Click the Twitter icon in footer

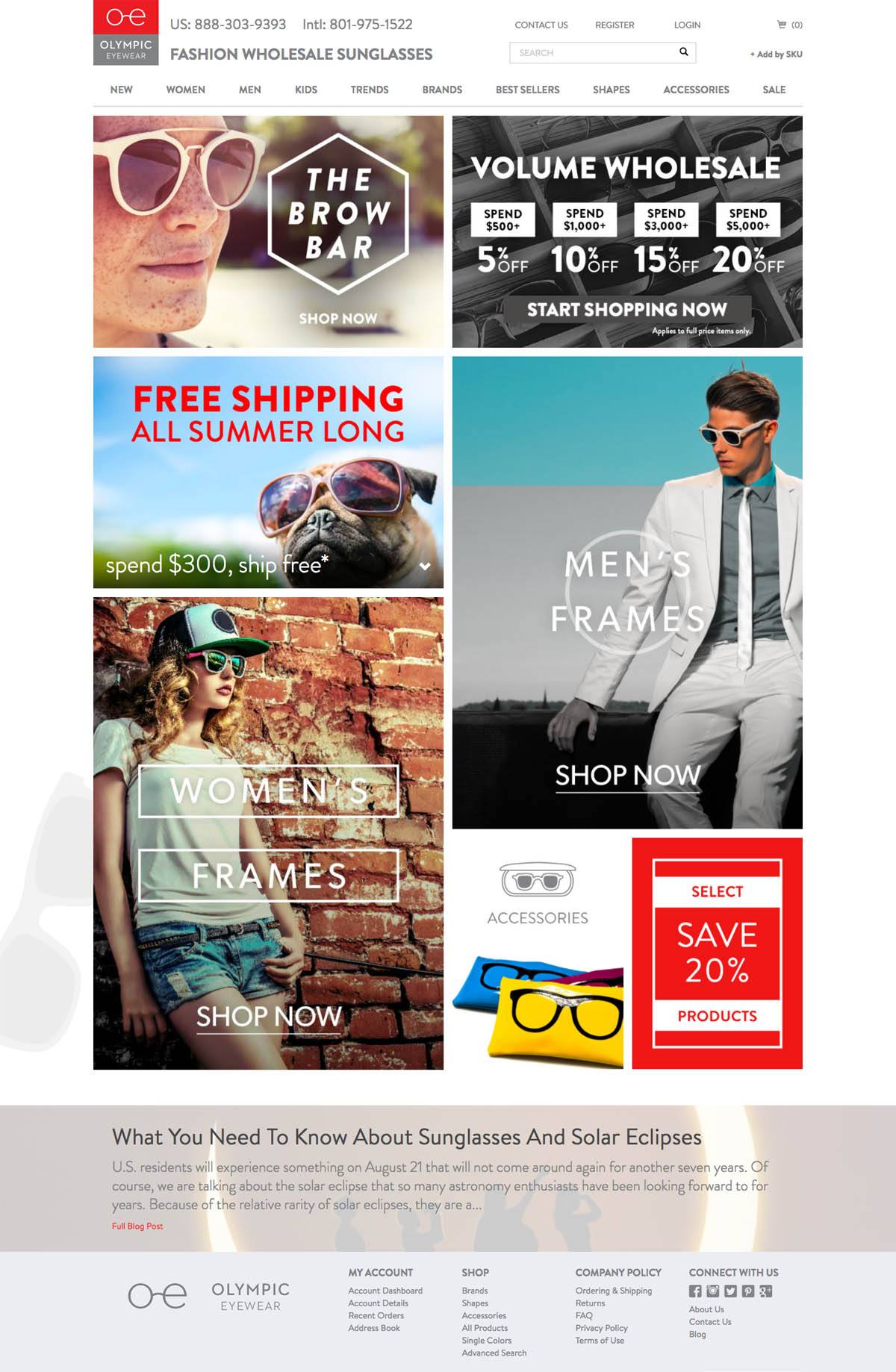point(731,1289)
